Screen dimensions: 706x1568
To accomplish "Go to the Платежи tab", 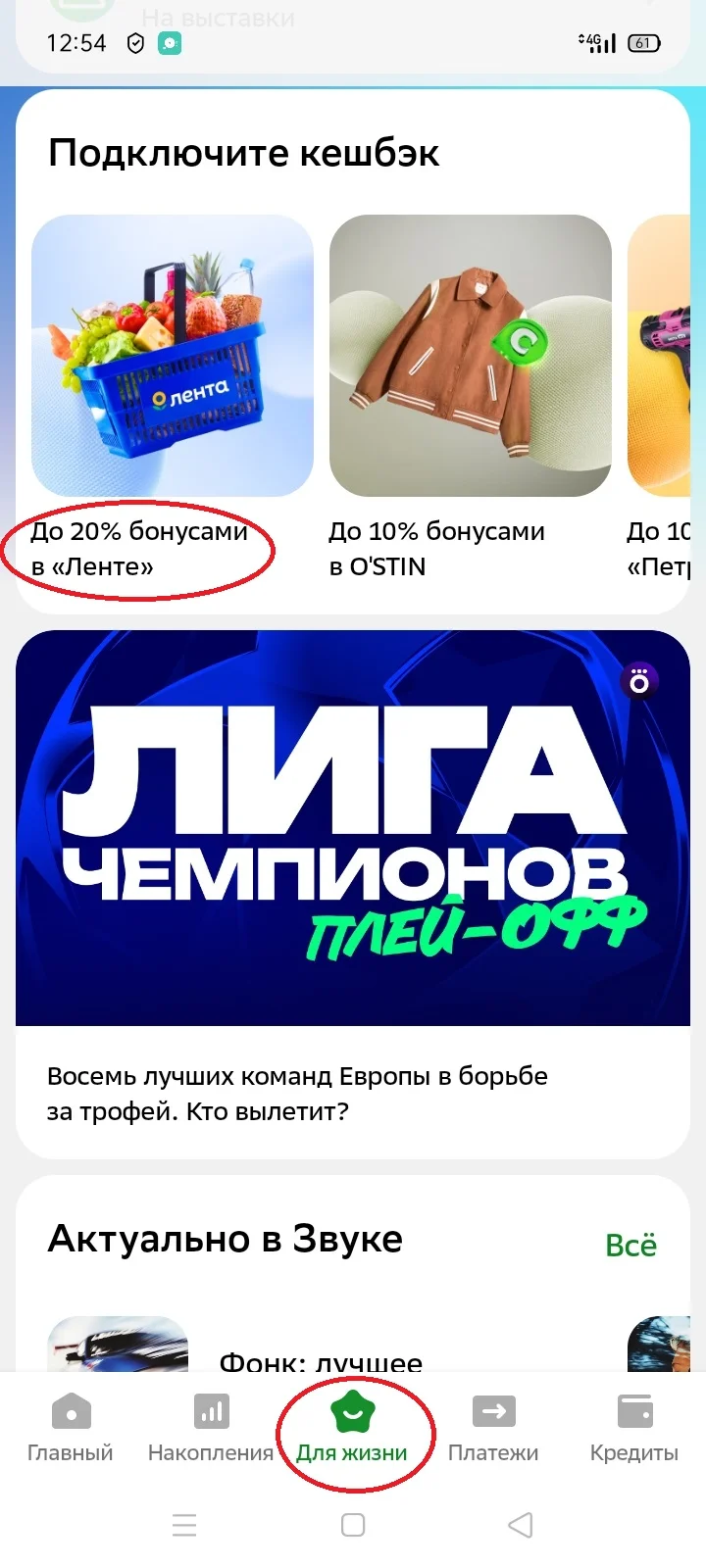I will pyautogui.click(x=493, y=1429).
